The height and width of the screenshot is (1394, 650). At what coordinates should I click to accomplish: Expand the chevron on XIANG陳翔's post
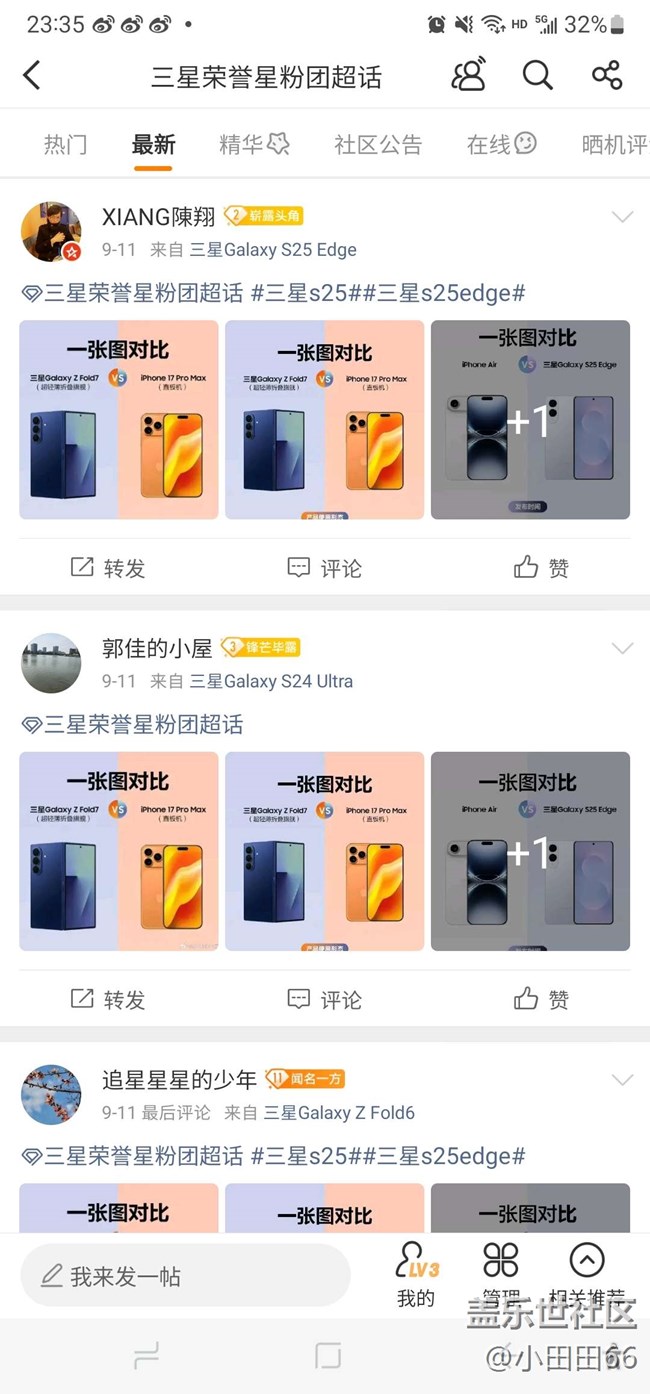point(622,217)
